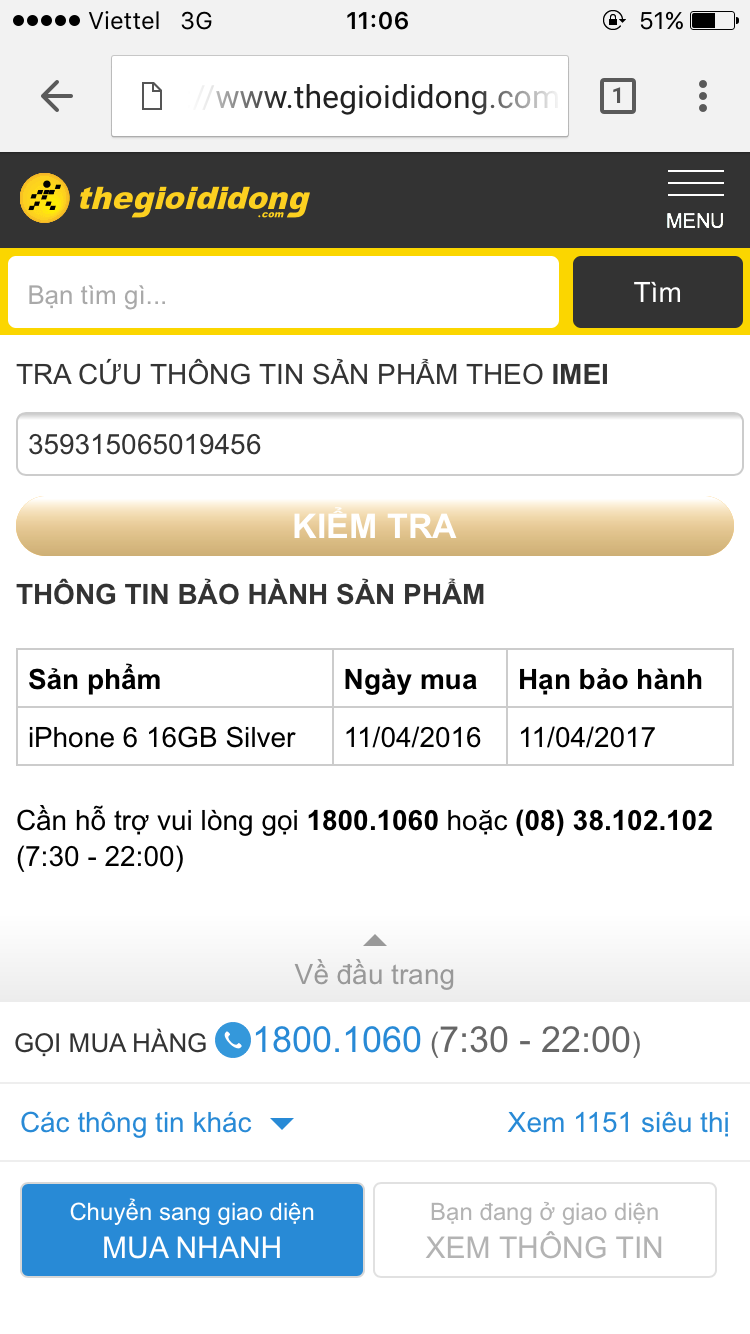Screen dimensions: 750x1334
Task: Tap the thegioididong logo to go home
Action: click(x=165, y=199)
